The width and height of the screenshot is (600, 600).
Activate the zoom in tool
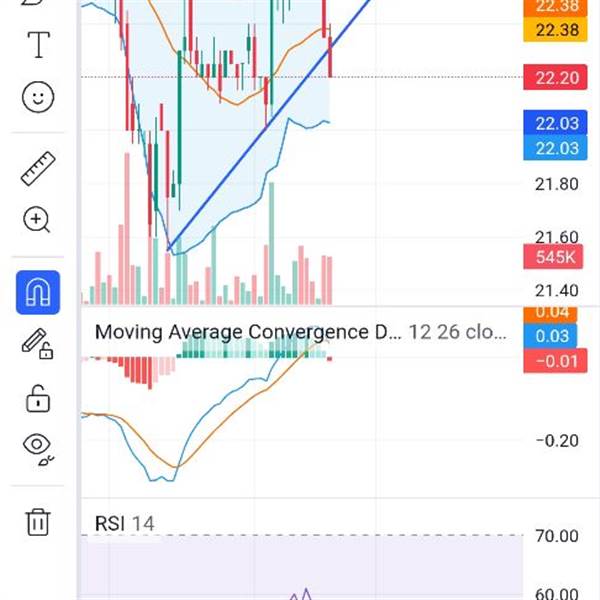(x=38, y=220)
